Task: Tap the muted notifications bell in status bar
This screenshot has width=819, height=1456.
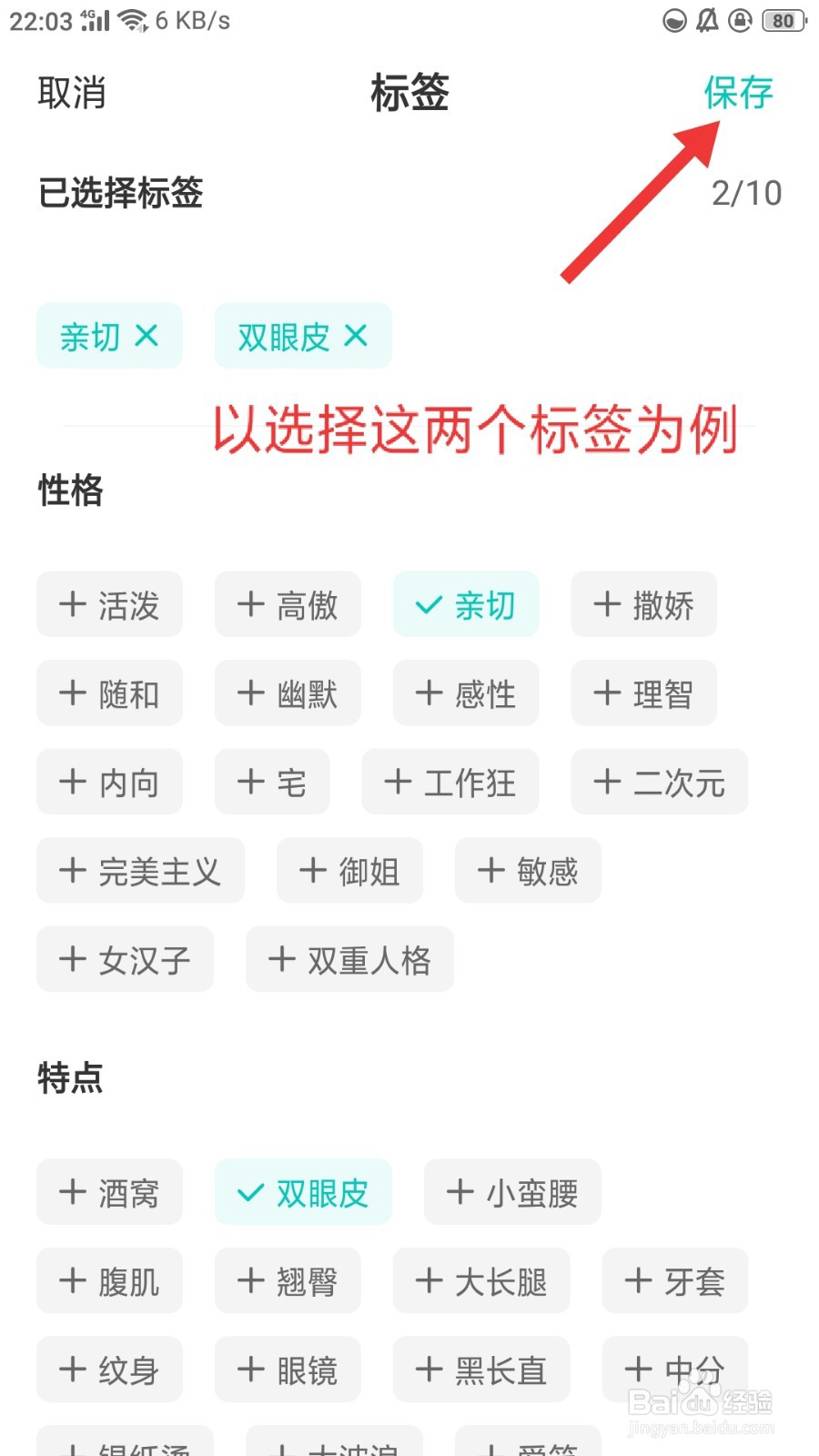Action: (x=706, y=20)
